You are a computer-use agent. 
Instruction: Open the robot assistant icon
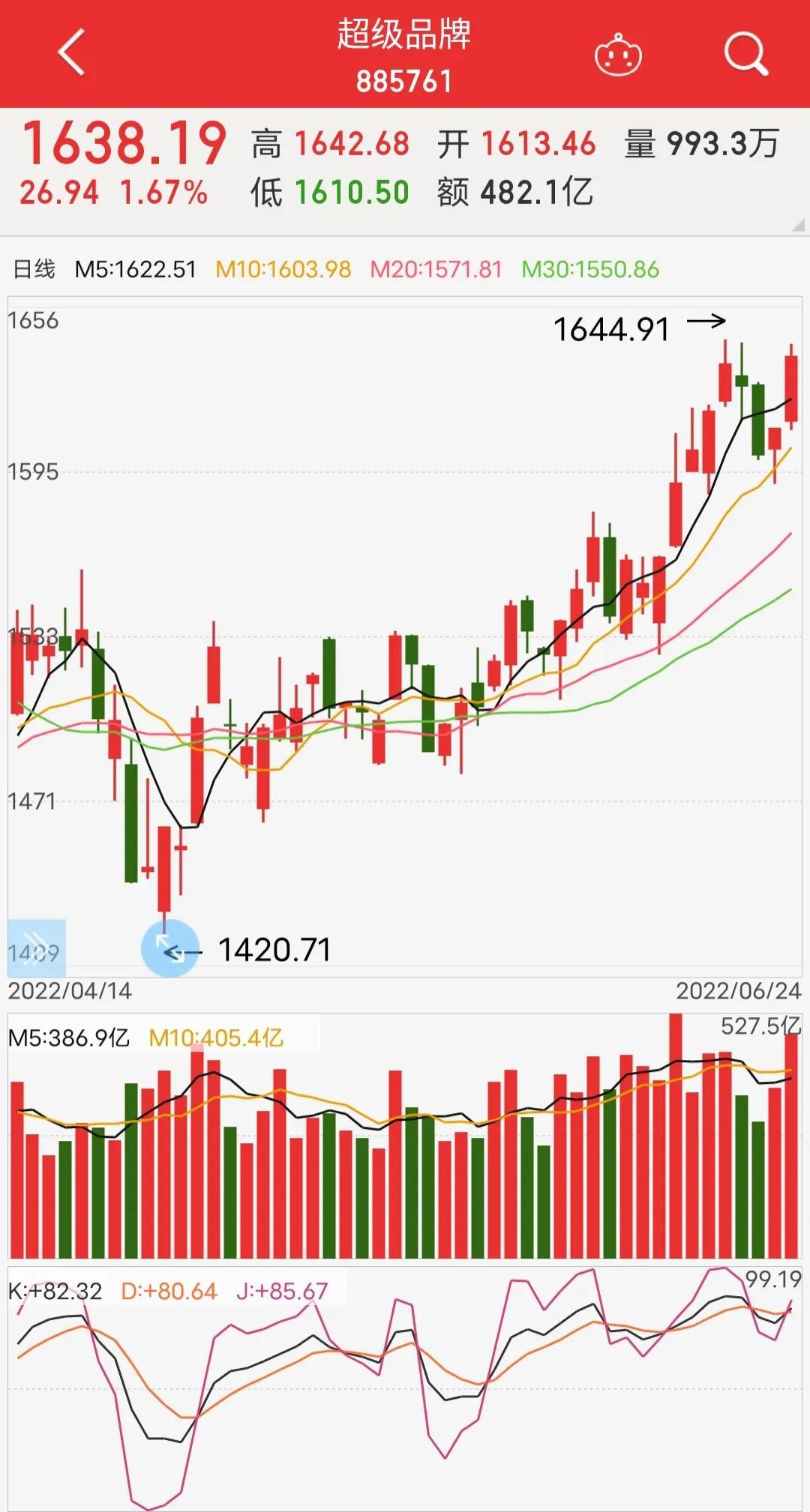point(618,55)
